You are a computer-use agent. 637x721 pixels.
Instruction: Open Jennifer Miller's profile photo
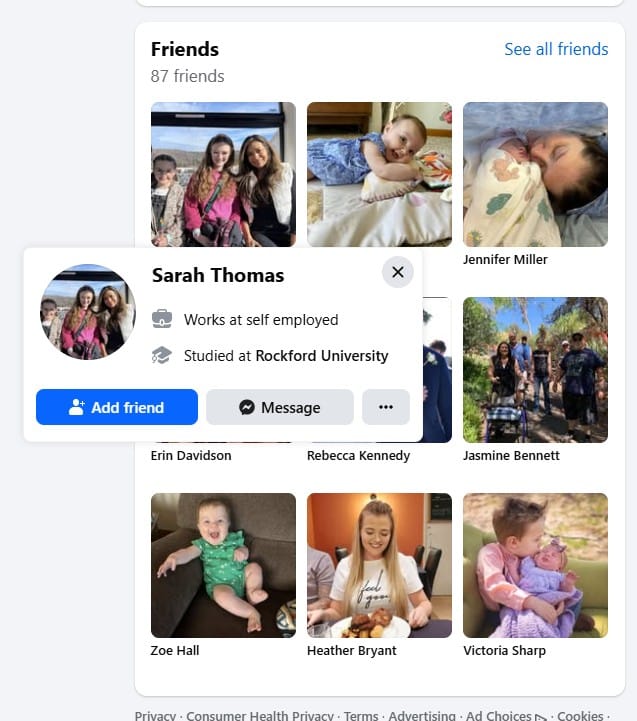click(x=535, y=174)
